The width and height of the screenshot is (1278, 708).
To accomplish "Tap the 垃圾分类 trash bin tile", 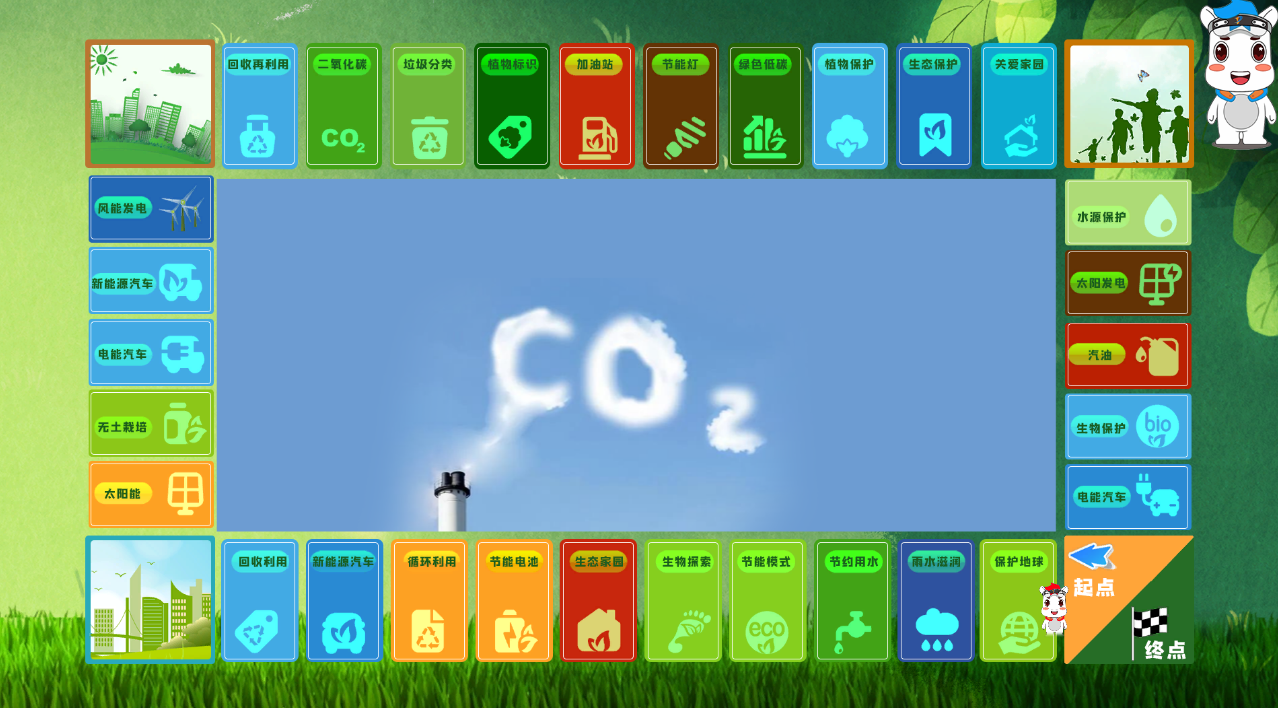I will (428, 106).
